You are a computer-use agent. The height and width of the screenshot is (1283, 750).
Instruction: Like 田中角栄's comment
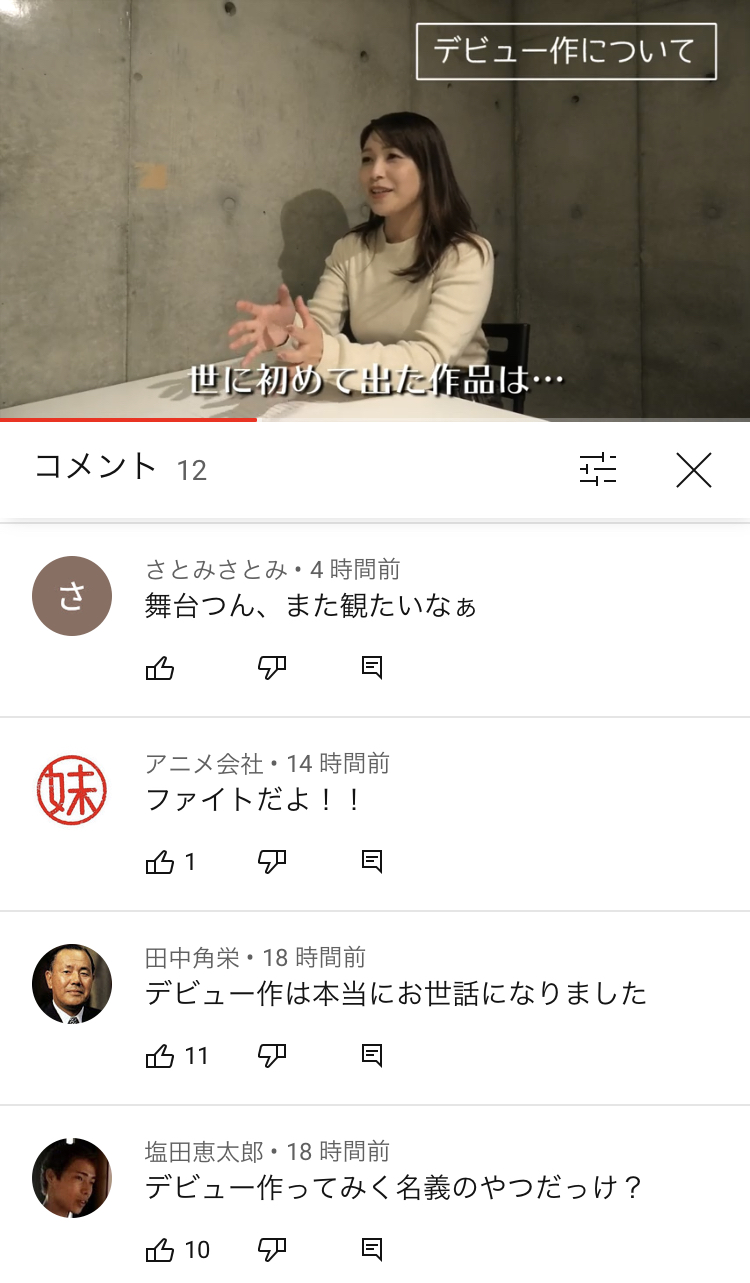(160, 1056)
